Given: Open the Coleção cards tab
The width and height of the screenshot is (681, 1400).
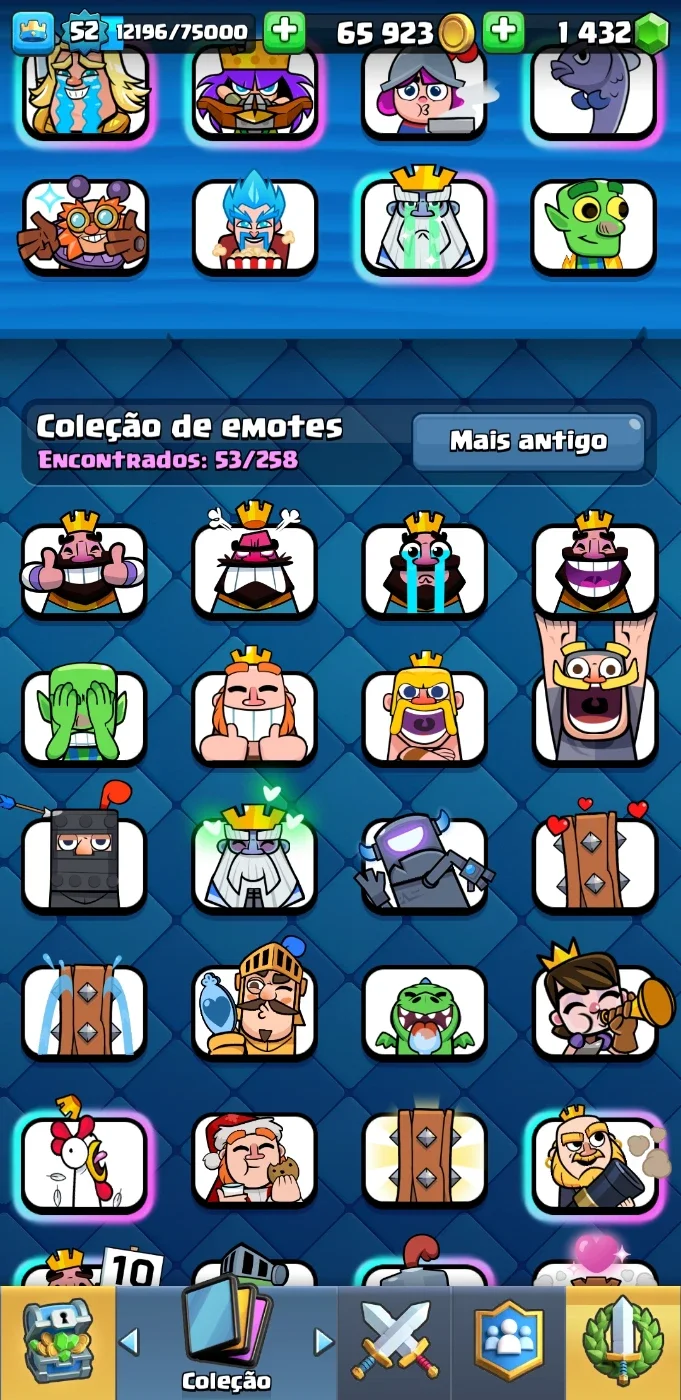Looking at the screenshot, I should (227, 1340).
